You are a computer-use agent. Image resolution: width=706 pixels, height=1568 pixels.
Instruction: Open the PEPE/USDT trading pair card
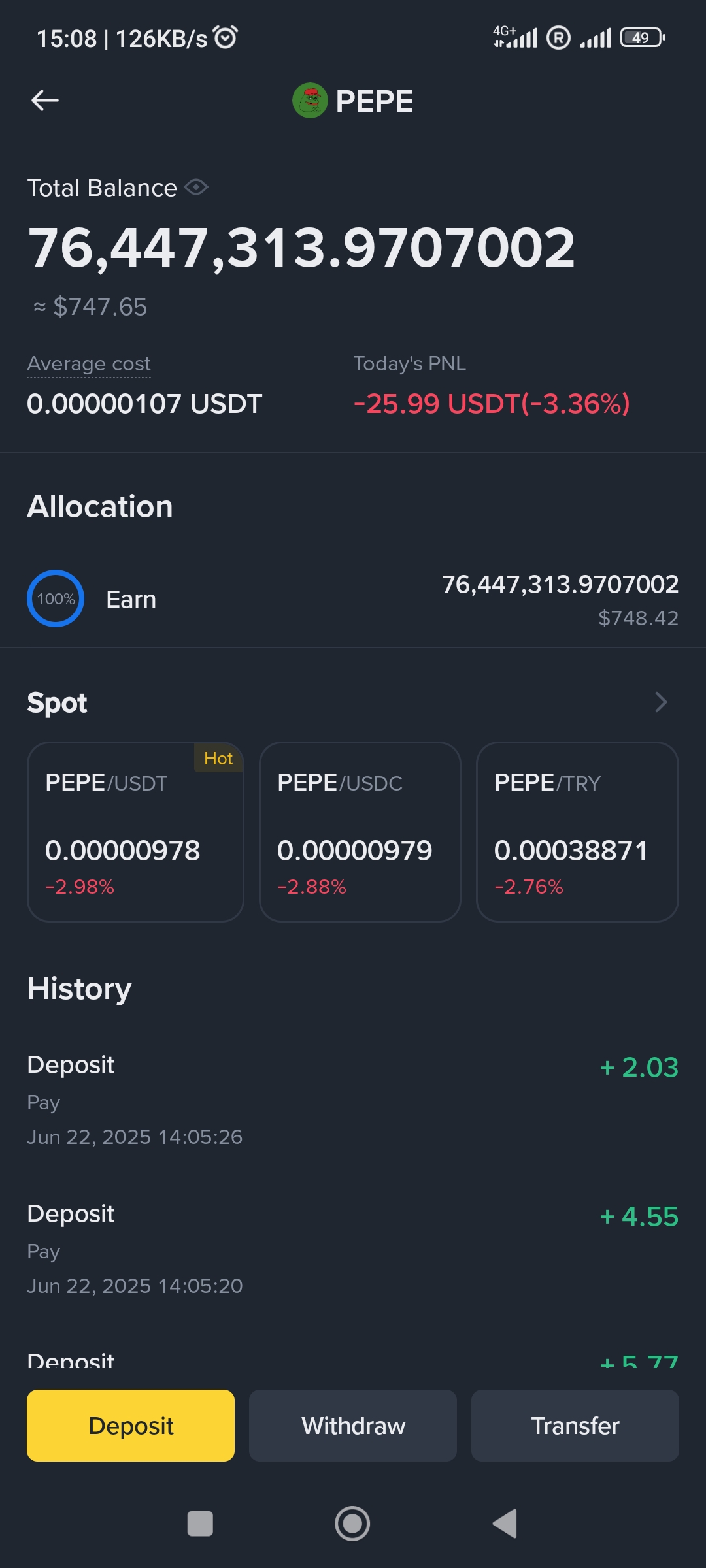tap(135, 832)
